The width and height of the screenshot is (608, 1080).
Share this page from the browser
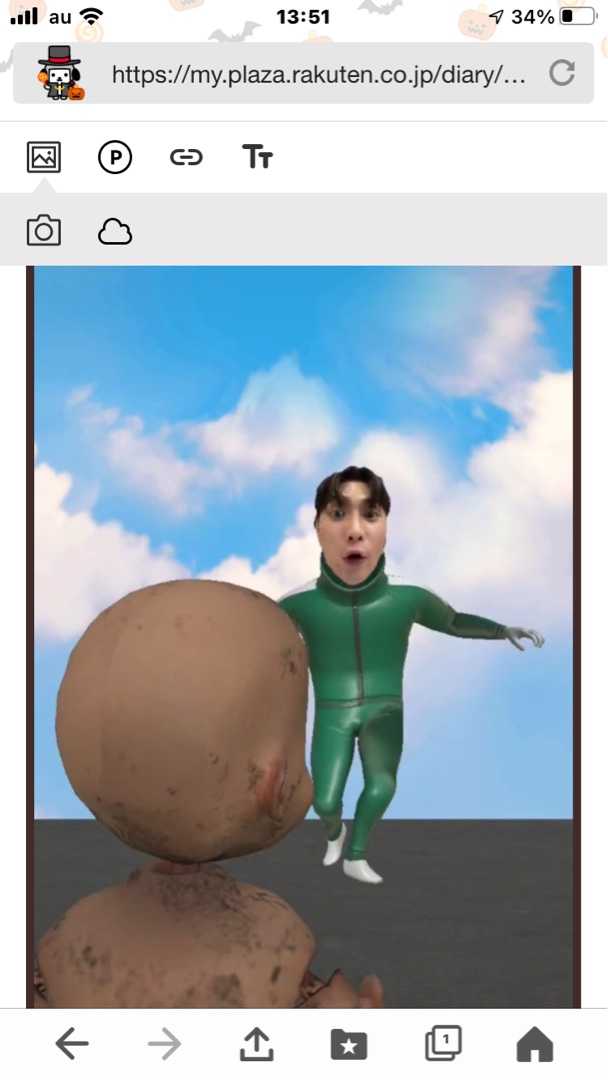pyautogui.click(x=257, y=1045)
